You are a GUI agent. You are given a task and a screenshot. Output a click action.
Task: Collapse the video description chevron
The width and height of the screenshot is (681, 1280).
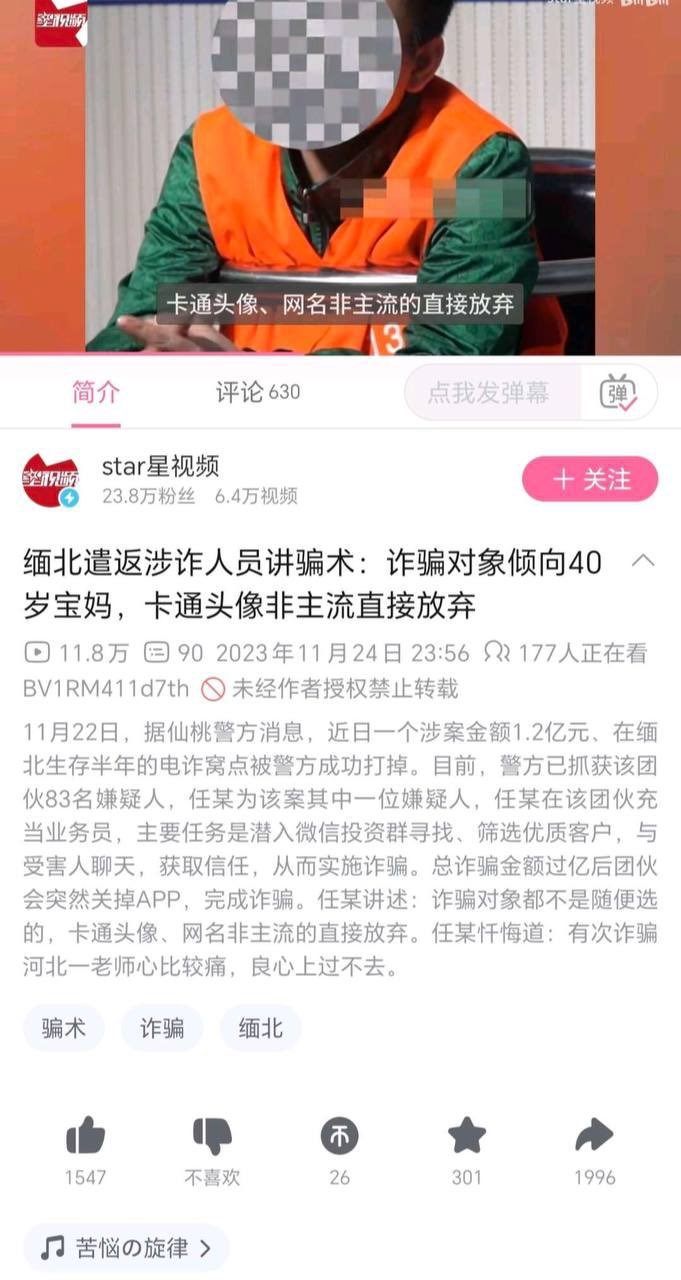(x=645, y=560)
